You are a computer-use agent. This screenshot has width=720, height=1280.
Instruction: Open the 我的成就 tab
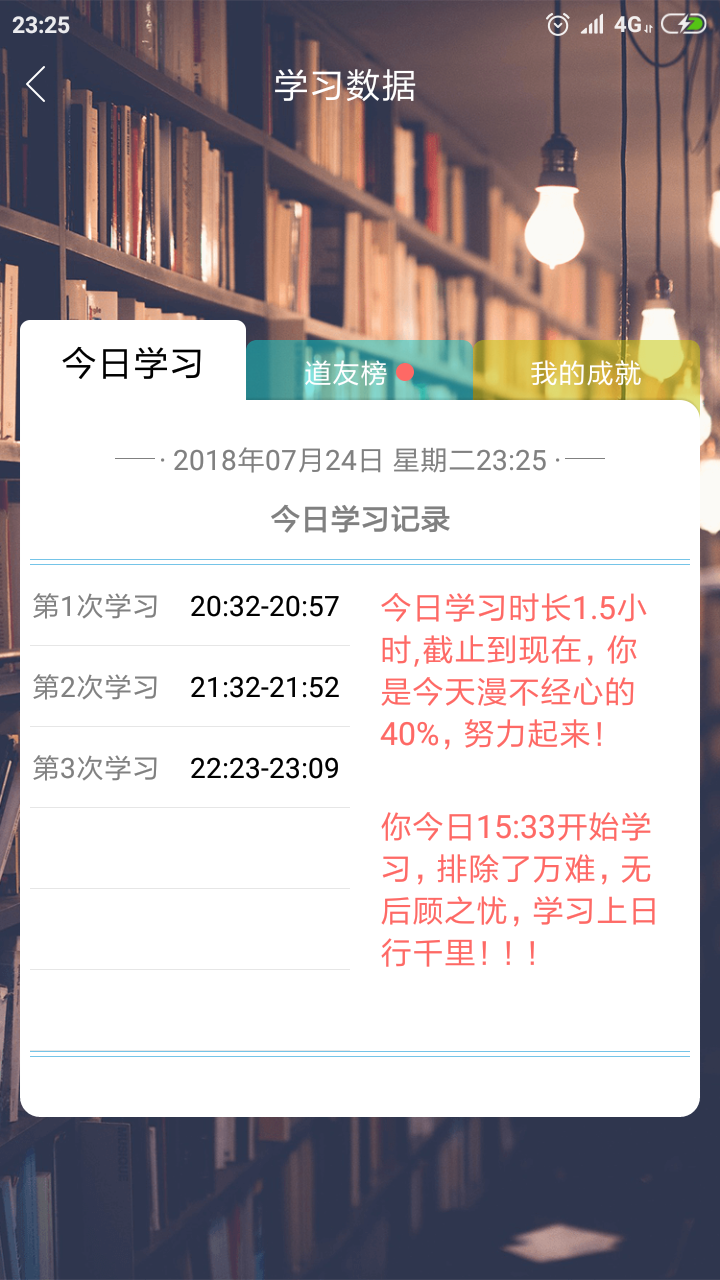point(586,372)
